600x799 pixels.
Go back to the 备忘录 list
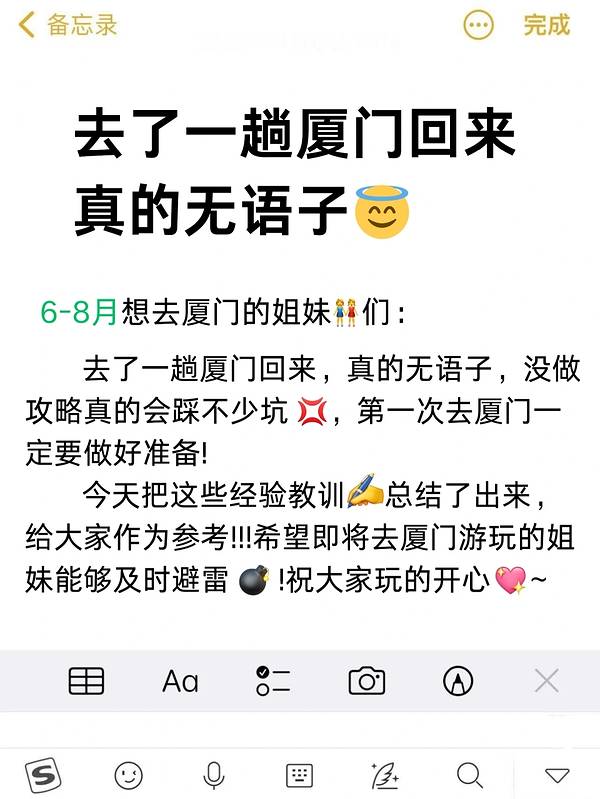(x=68, y=25)
